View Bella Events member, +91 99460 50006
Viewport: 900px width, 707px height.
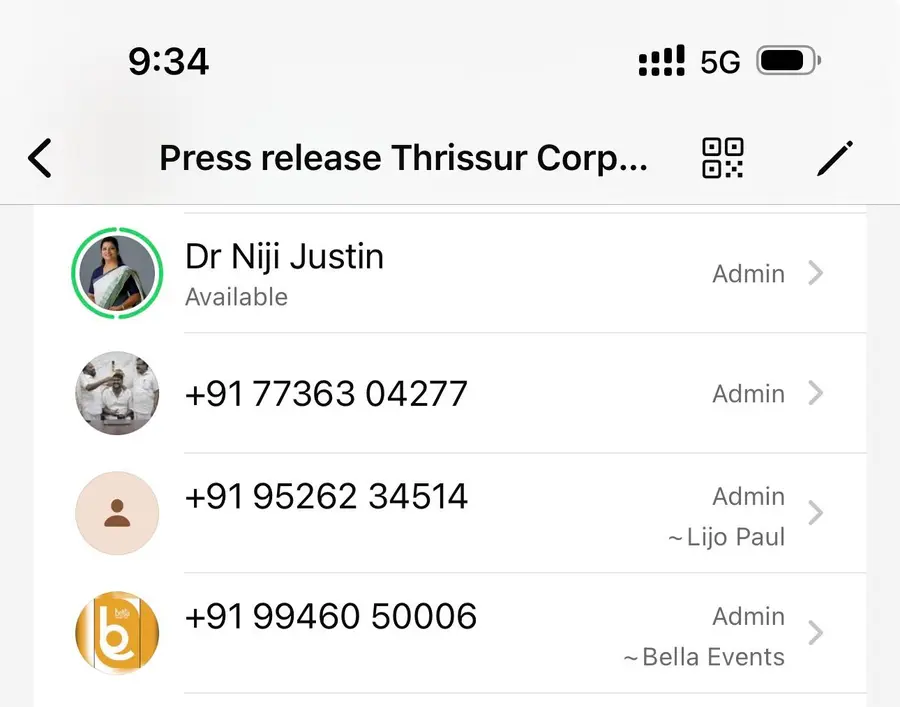(x=450, y=633)
